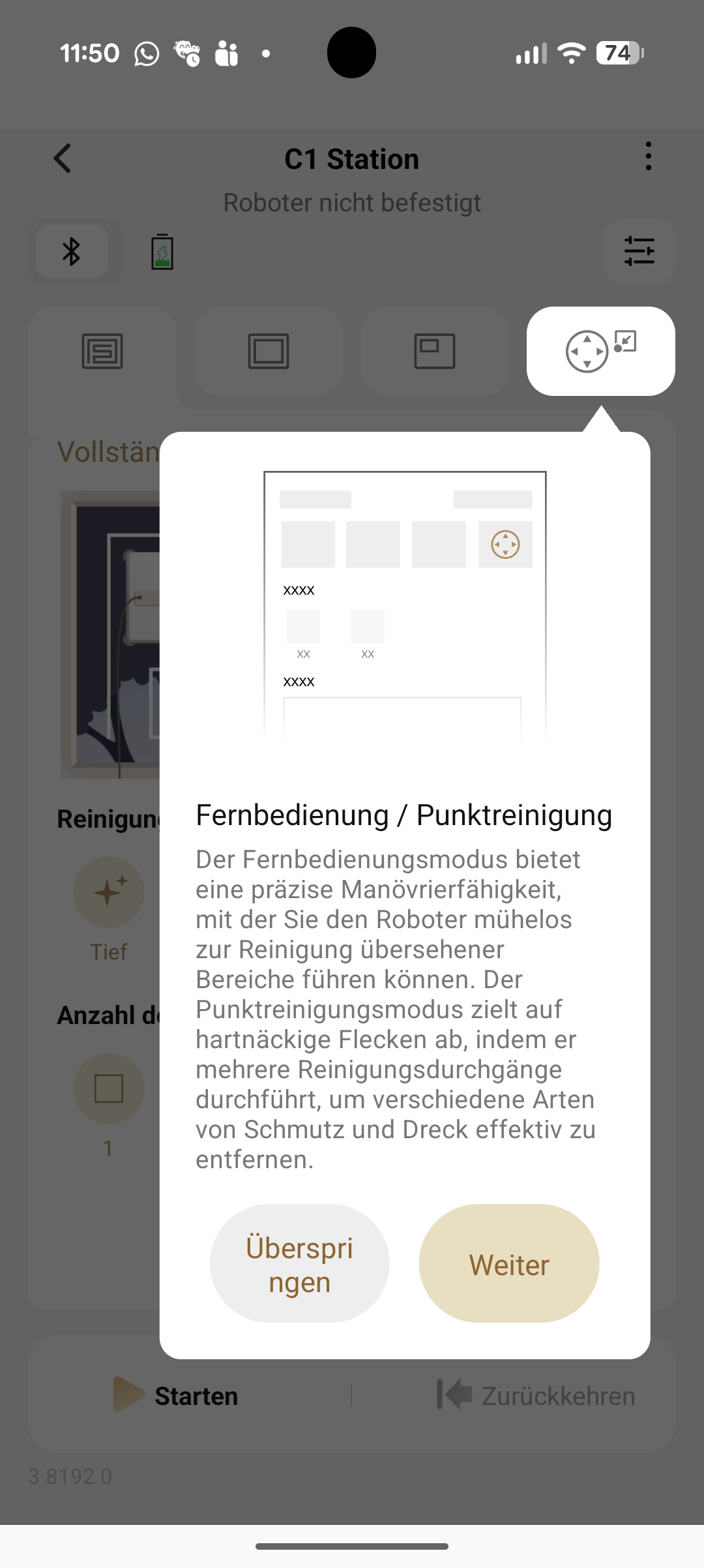Select the remote control / spot cleaning mode
The height and width of the screenshot is (1568, 704).
pyautogui.click(x=600, y=352)
